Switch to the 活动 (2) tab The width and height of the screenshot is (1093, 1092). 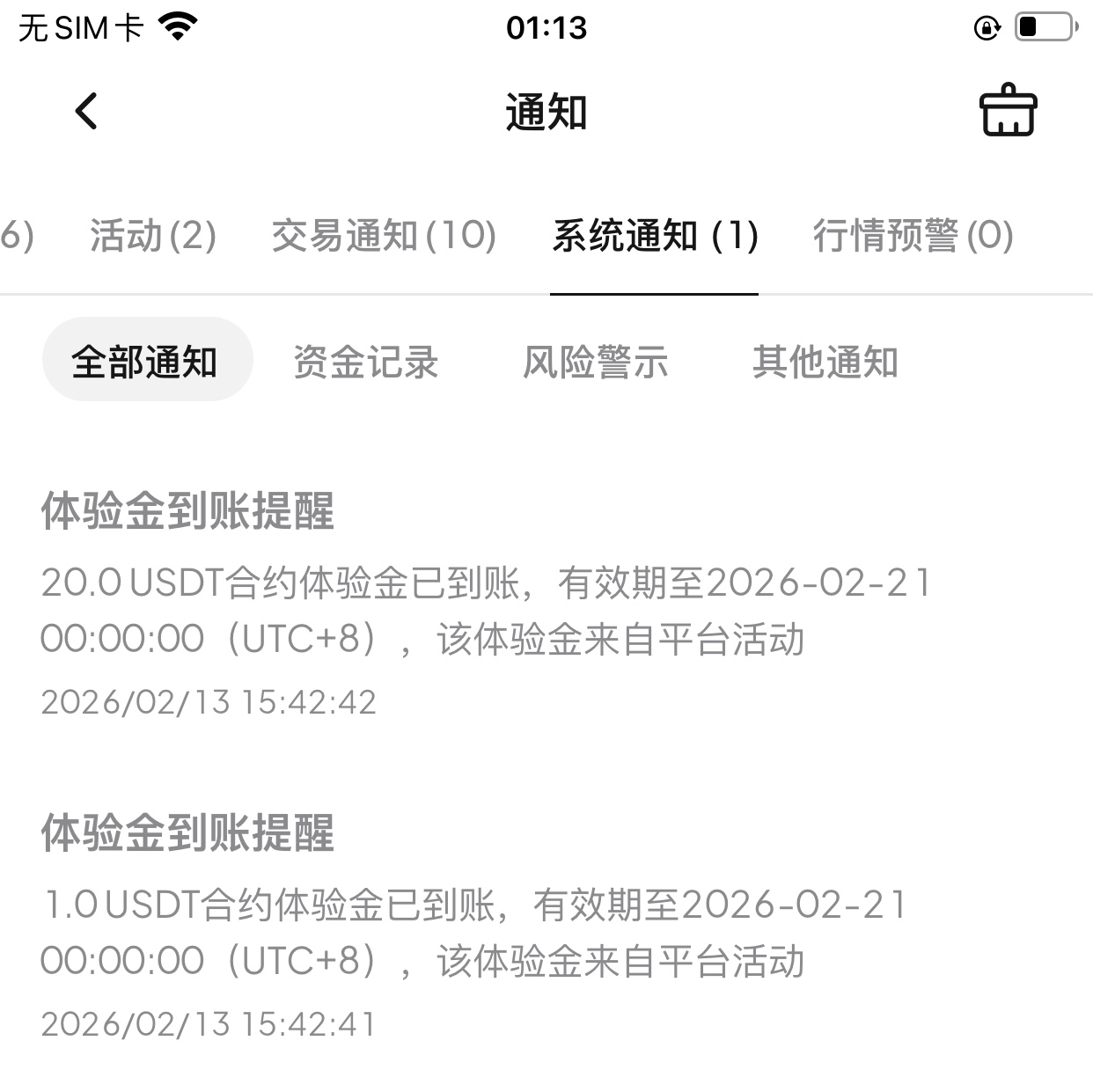tap(153, 236)
